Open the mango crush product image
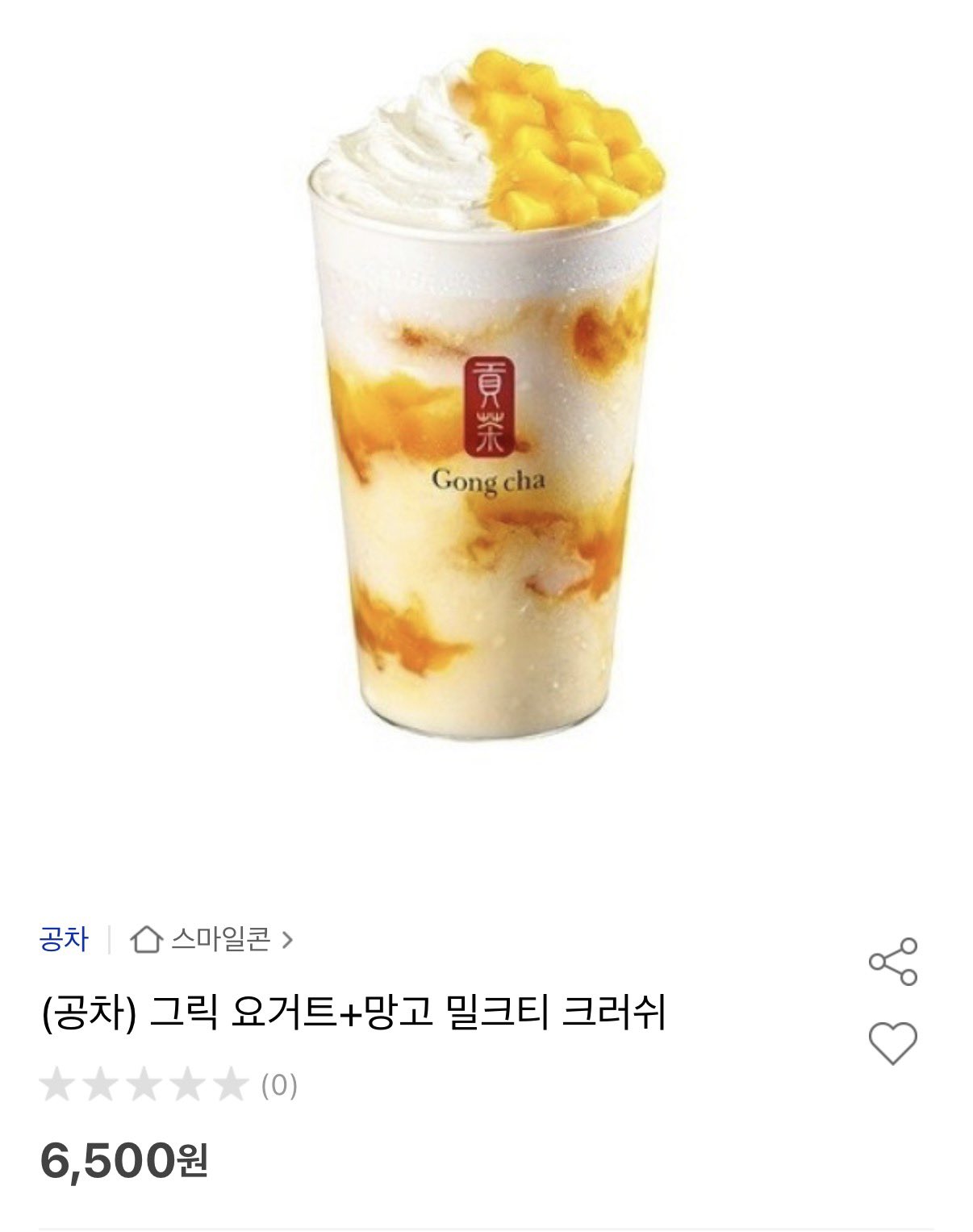Screen dimensions: 973x1232 (486, 395)
